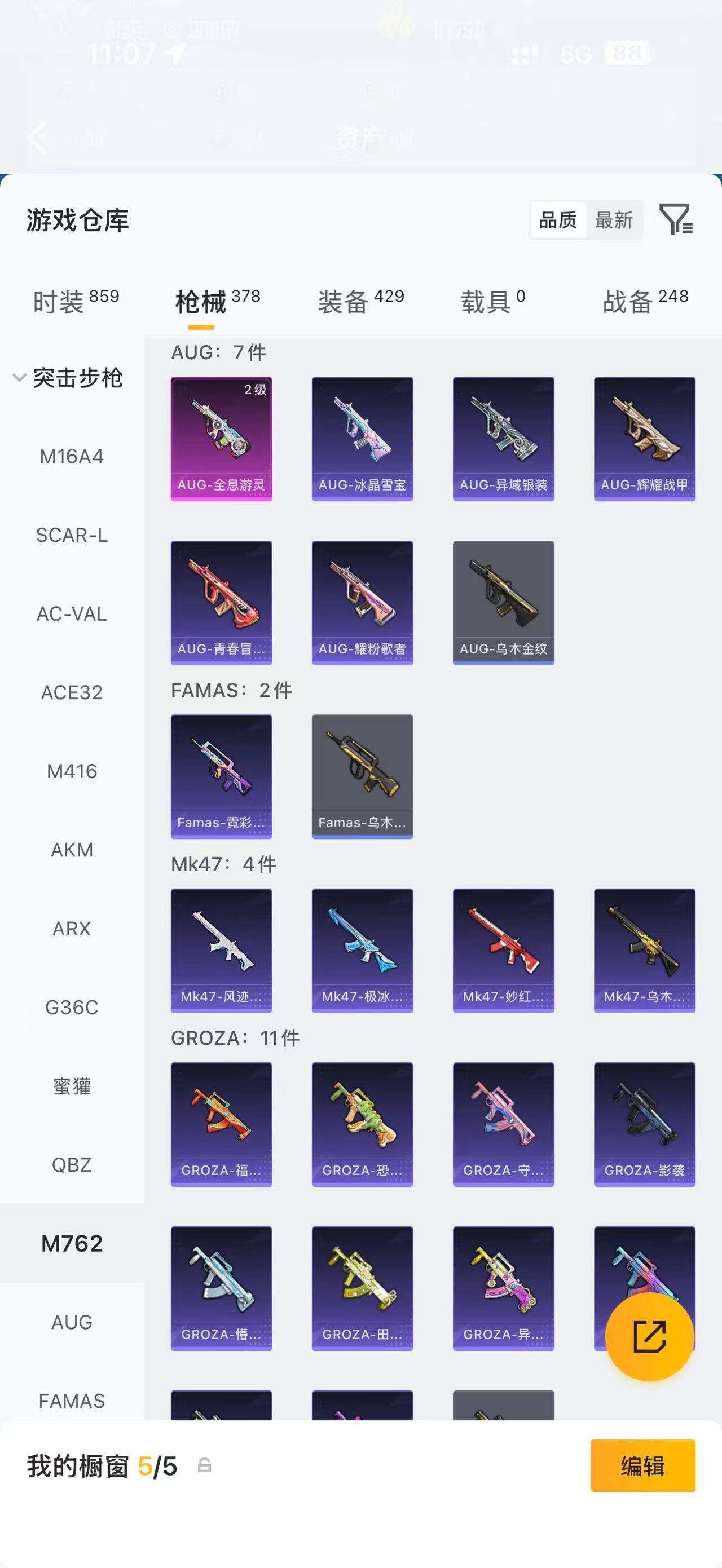Go to the 战备 tab

(646, 301)
